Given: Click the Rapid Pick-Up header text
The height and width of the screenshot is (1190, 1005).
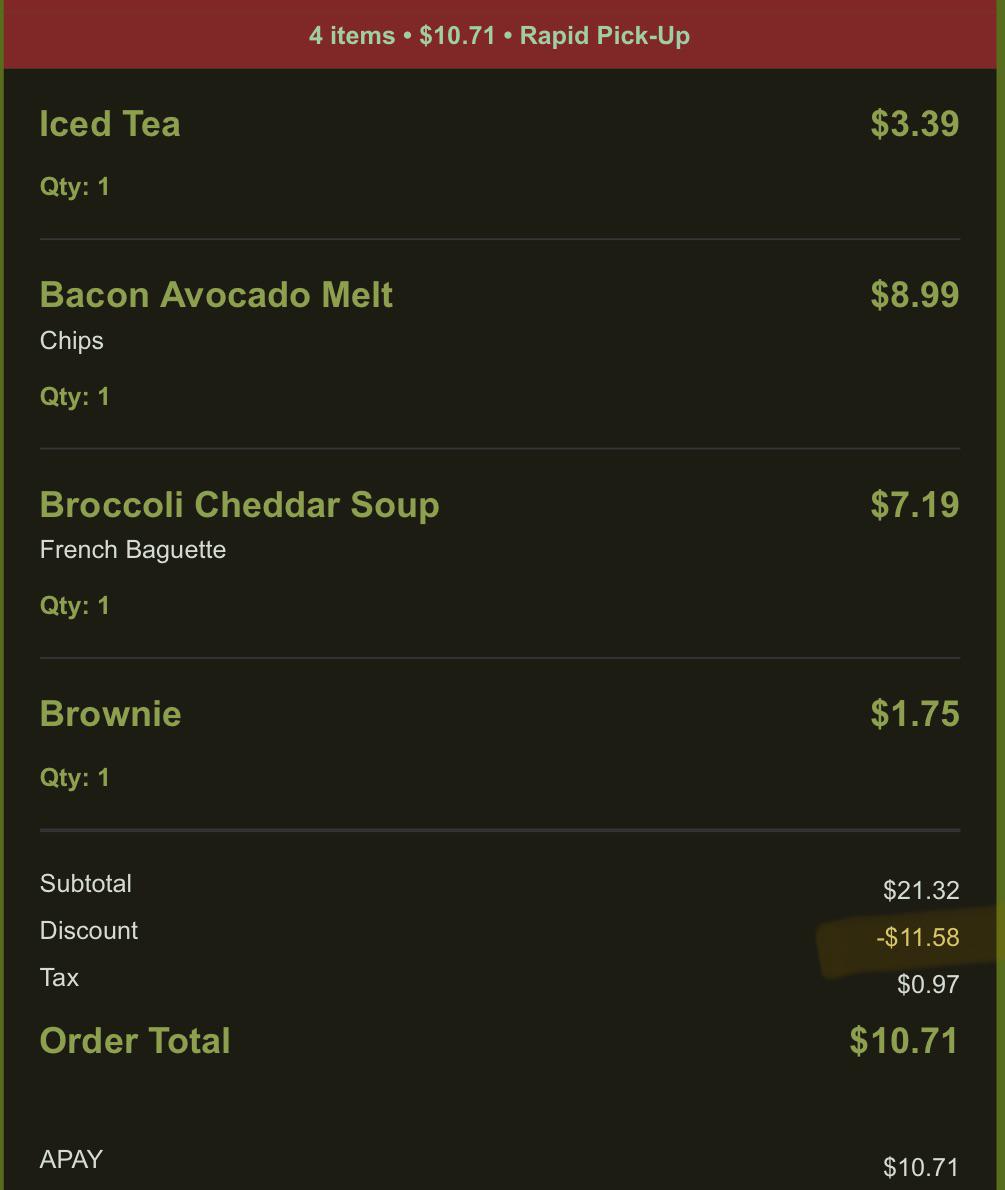Looking at the screenshot, I should click(602, 35).
